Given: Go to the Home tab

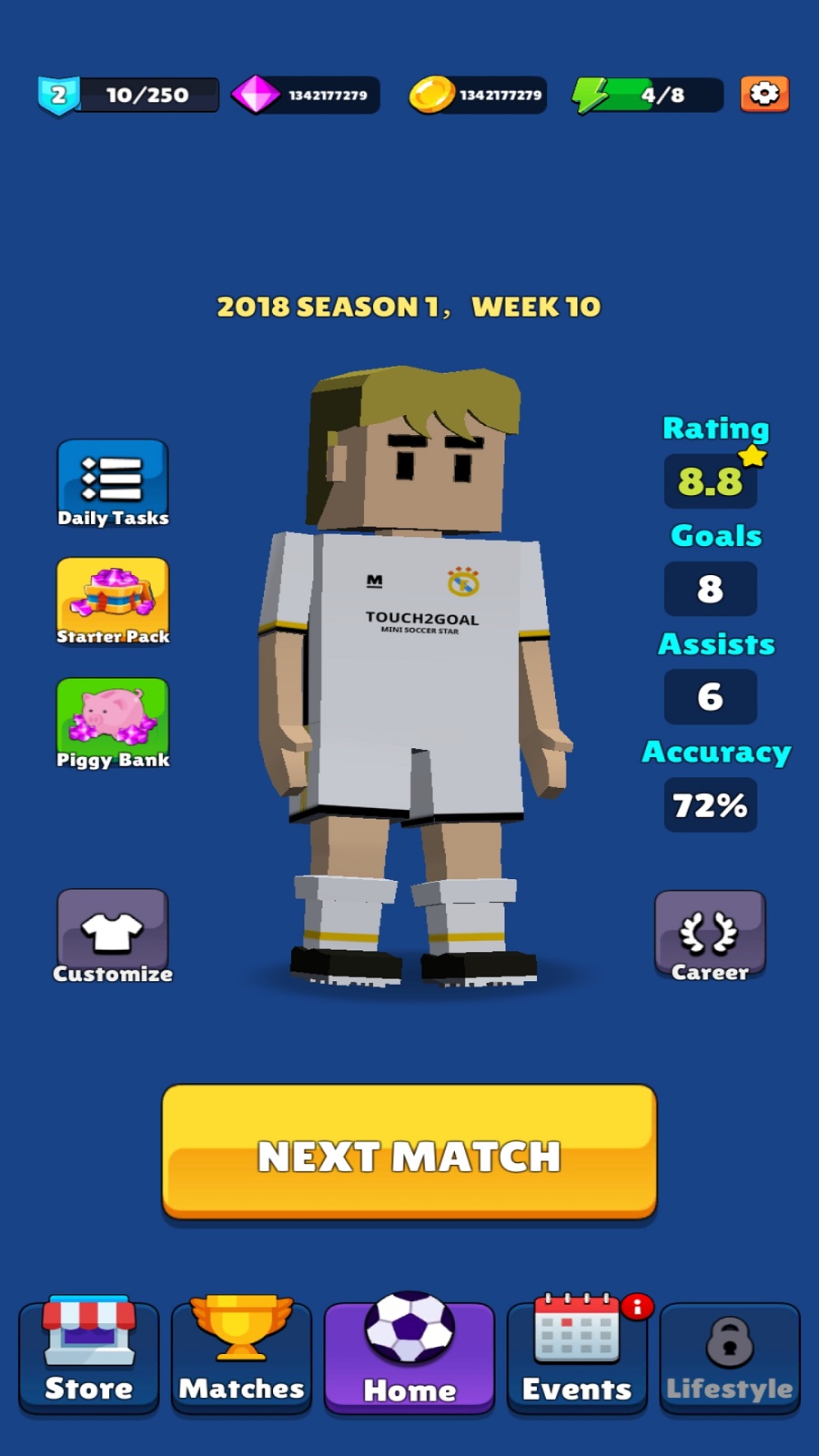Looking at the screenshot, I should click(409, 1356).
